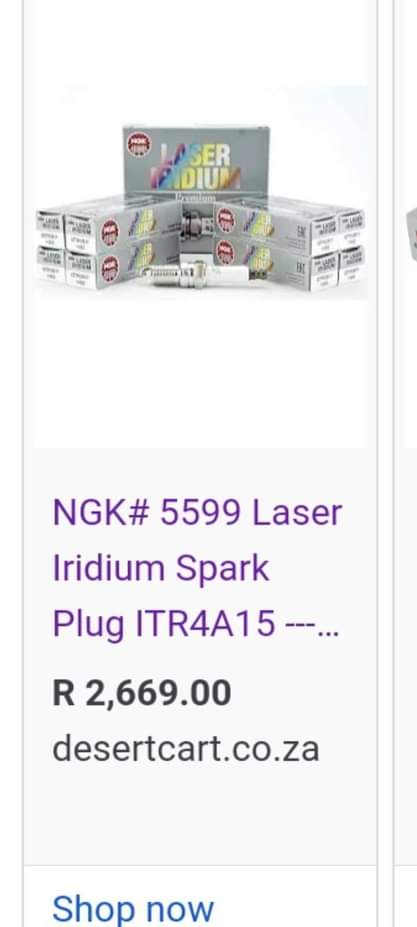Image resolution: width=417 pixels, height=927 pixels.
Task: Open the NGK# 5599 Laser Iridium title link
Action: coord(197,568)
